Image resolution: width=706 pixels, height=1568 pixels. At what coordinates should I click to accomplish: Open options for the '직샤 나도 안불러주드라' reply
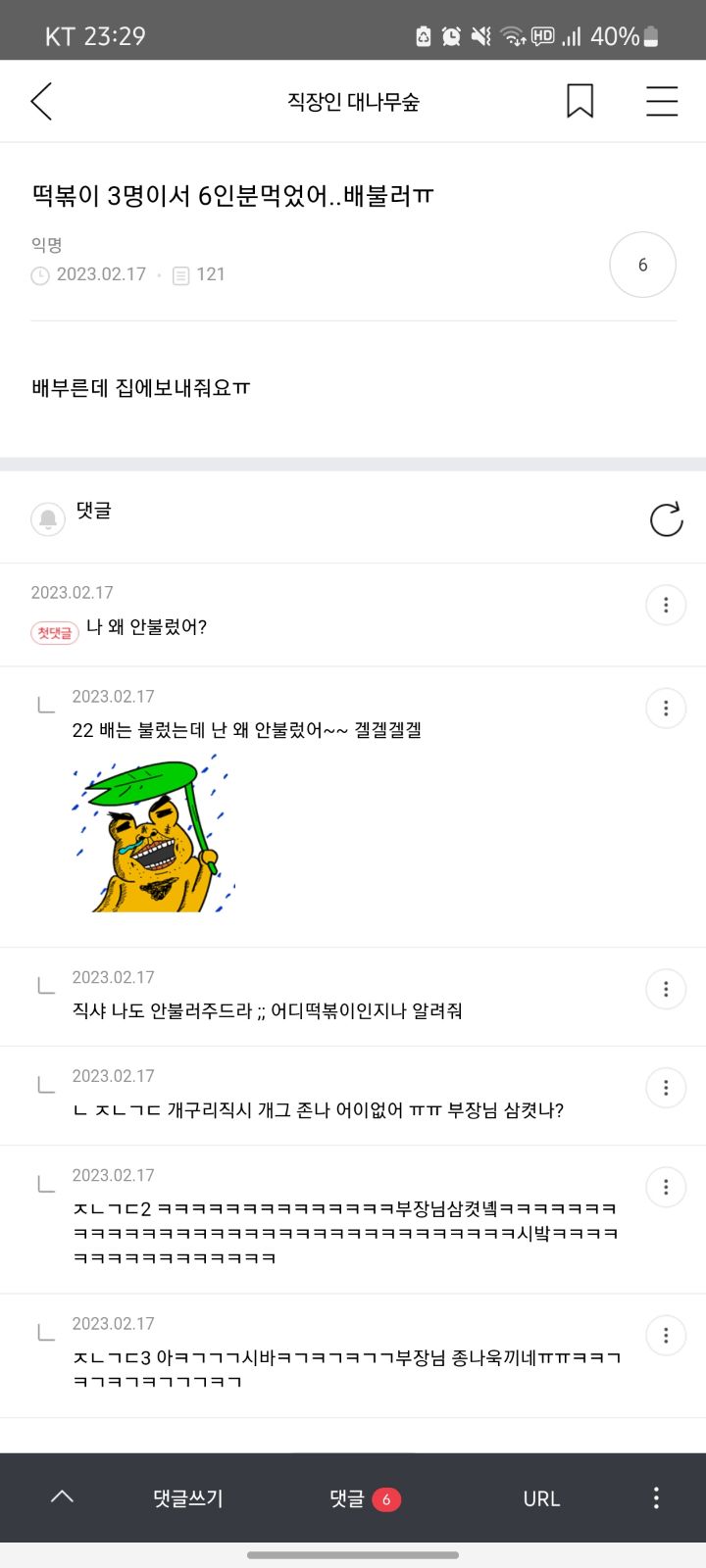point(666,989)
